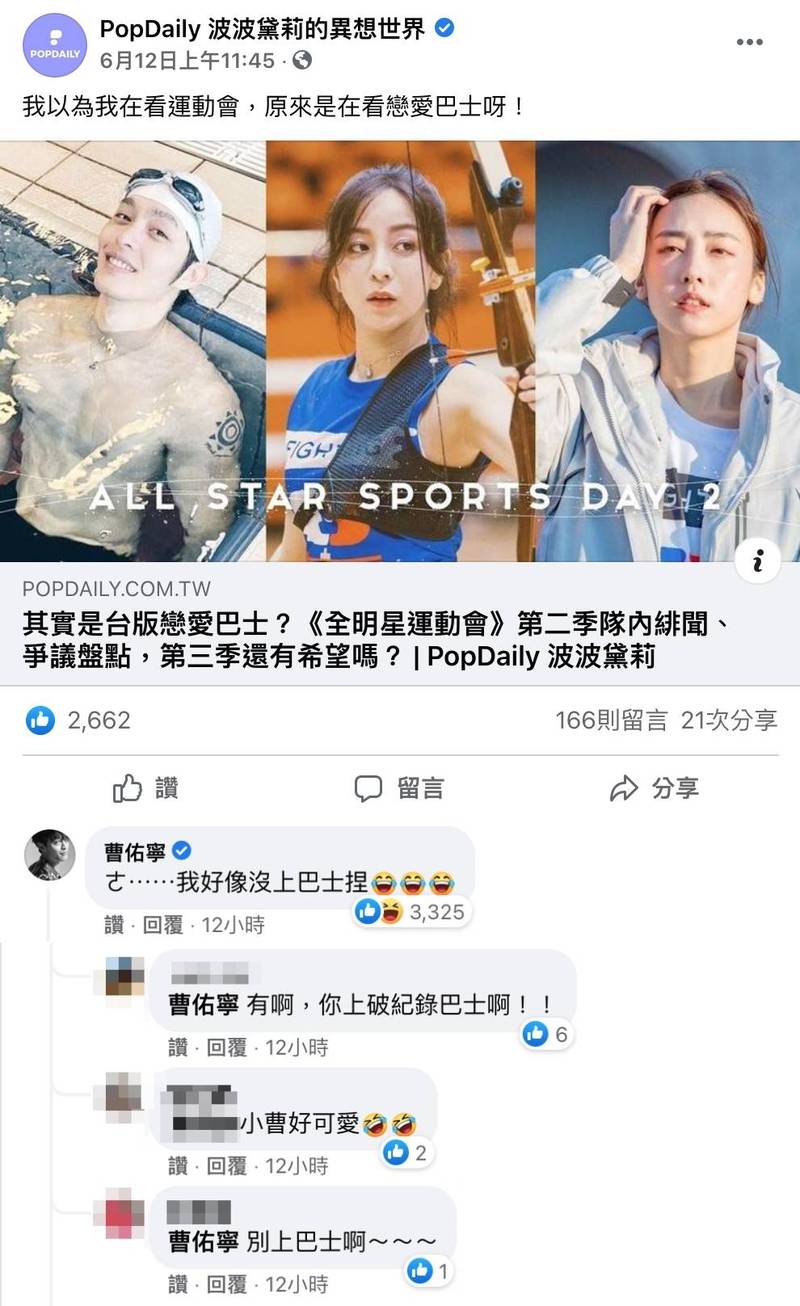Screen dimensions: 800x1306
Task: View 3,325 reactions on 曹佑寧's comment
Action: (x=411, y=911)
